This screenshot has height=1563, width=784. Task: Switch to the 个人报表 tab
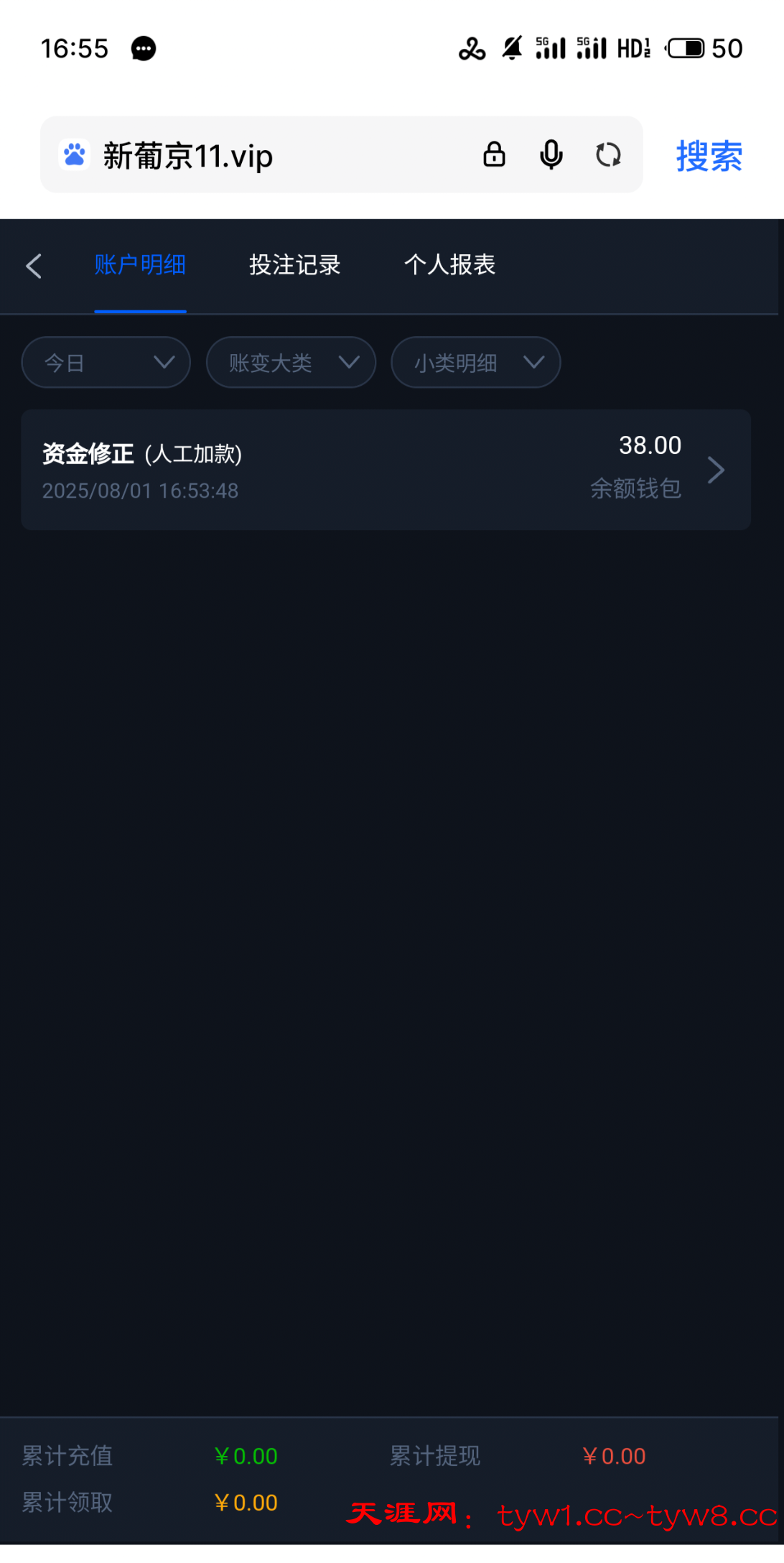click(x=449, y=265)
